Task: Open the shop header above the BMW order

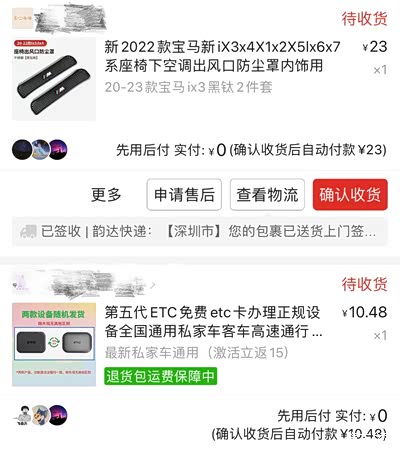Action: click(59, 19)
